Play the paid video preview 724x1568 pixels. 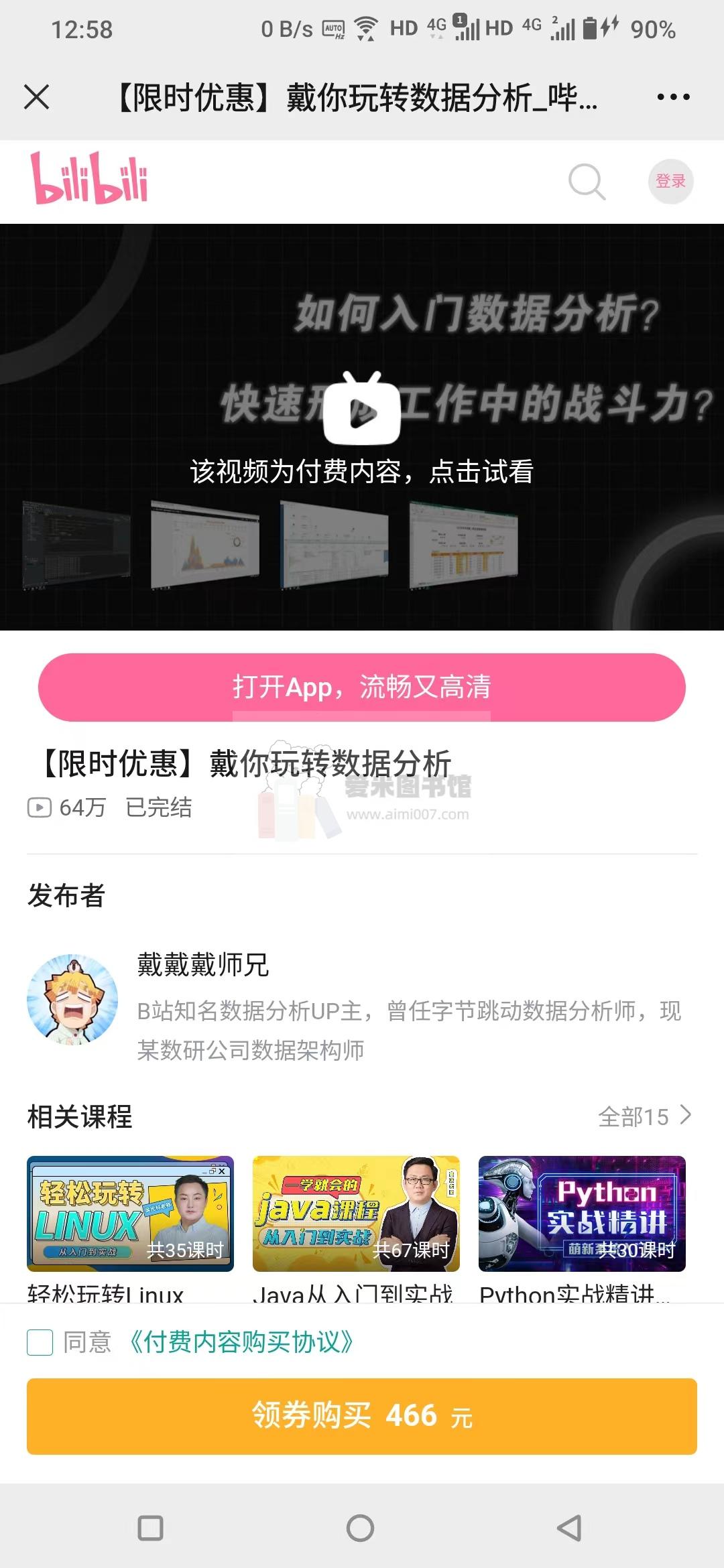(x=362, y=409)
